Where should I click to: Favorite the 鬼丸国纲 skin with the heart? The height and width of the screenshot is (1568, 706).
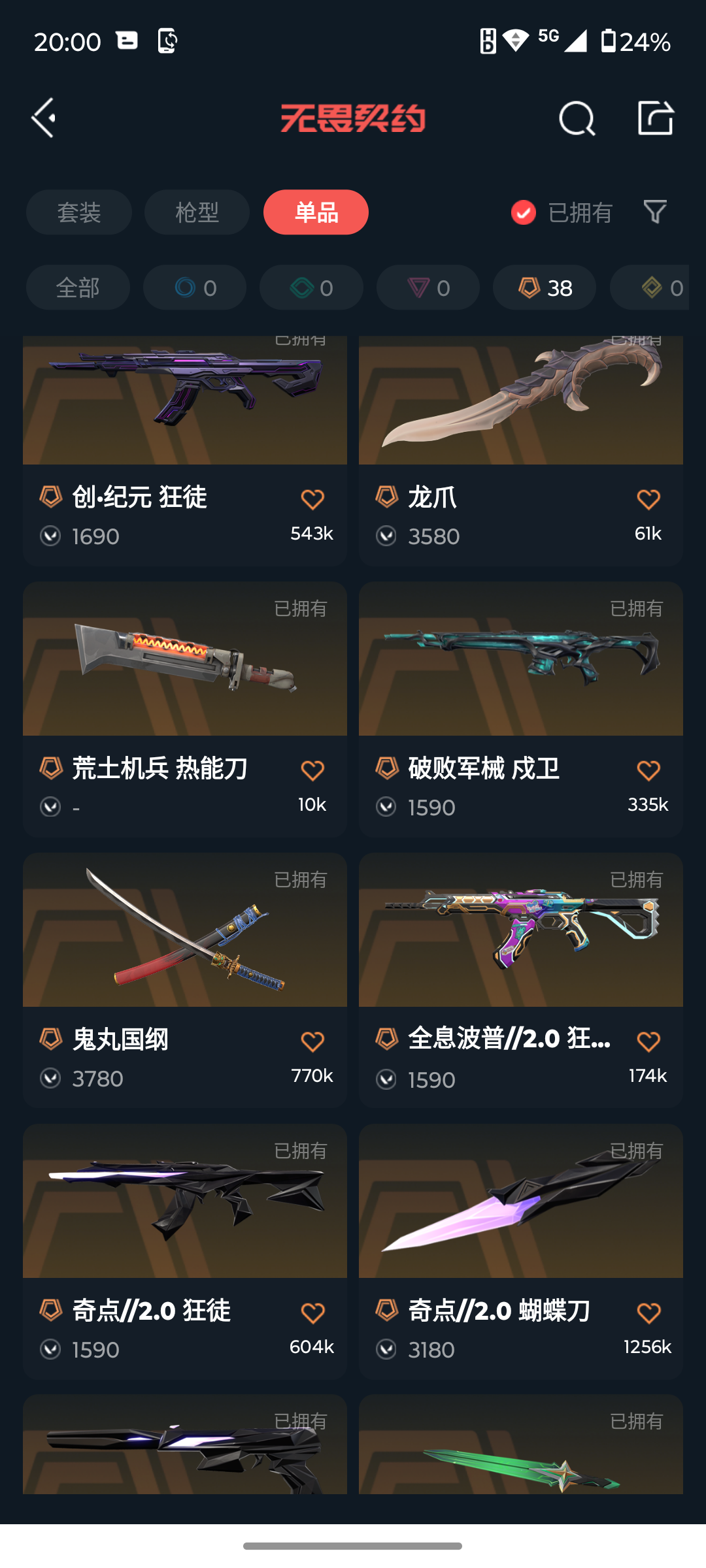coord(312,1041)
